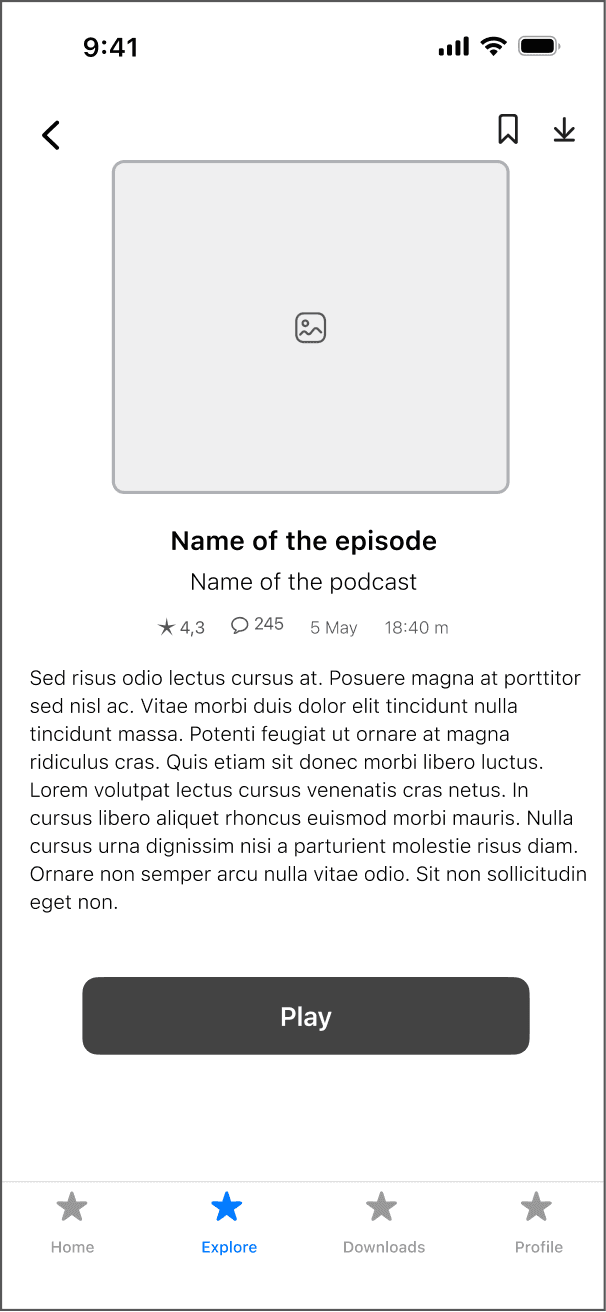The height and width of the screenshot is (1312, 606).
Task: Switch to the Home tab
Action: (x=72, y=1222)
